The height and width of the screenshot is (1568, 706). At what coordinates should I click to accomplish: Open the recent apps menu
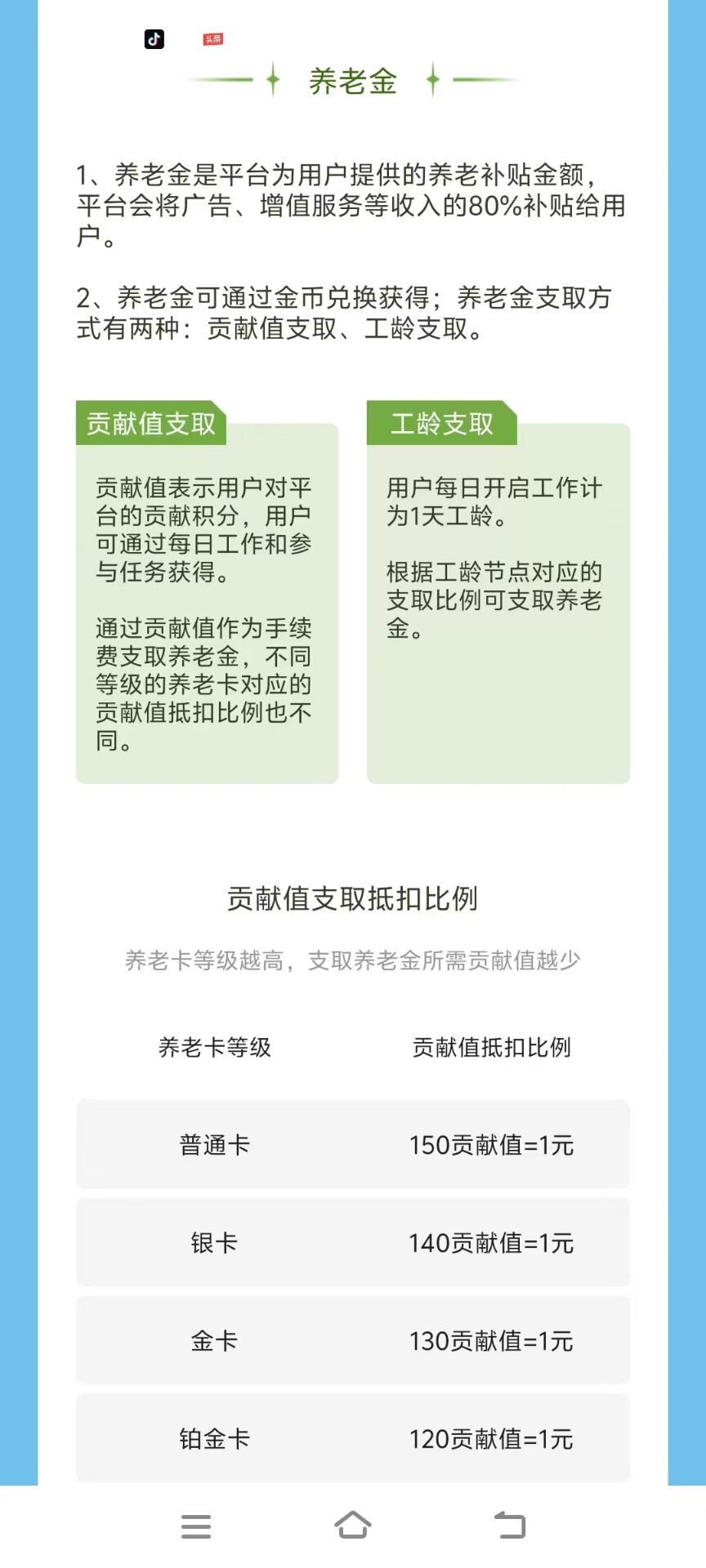(x=196, y=1526)
